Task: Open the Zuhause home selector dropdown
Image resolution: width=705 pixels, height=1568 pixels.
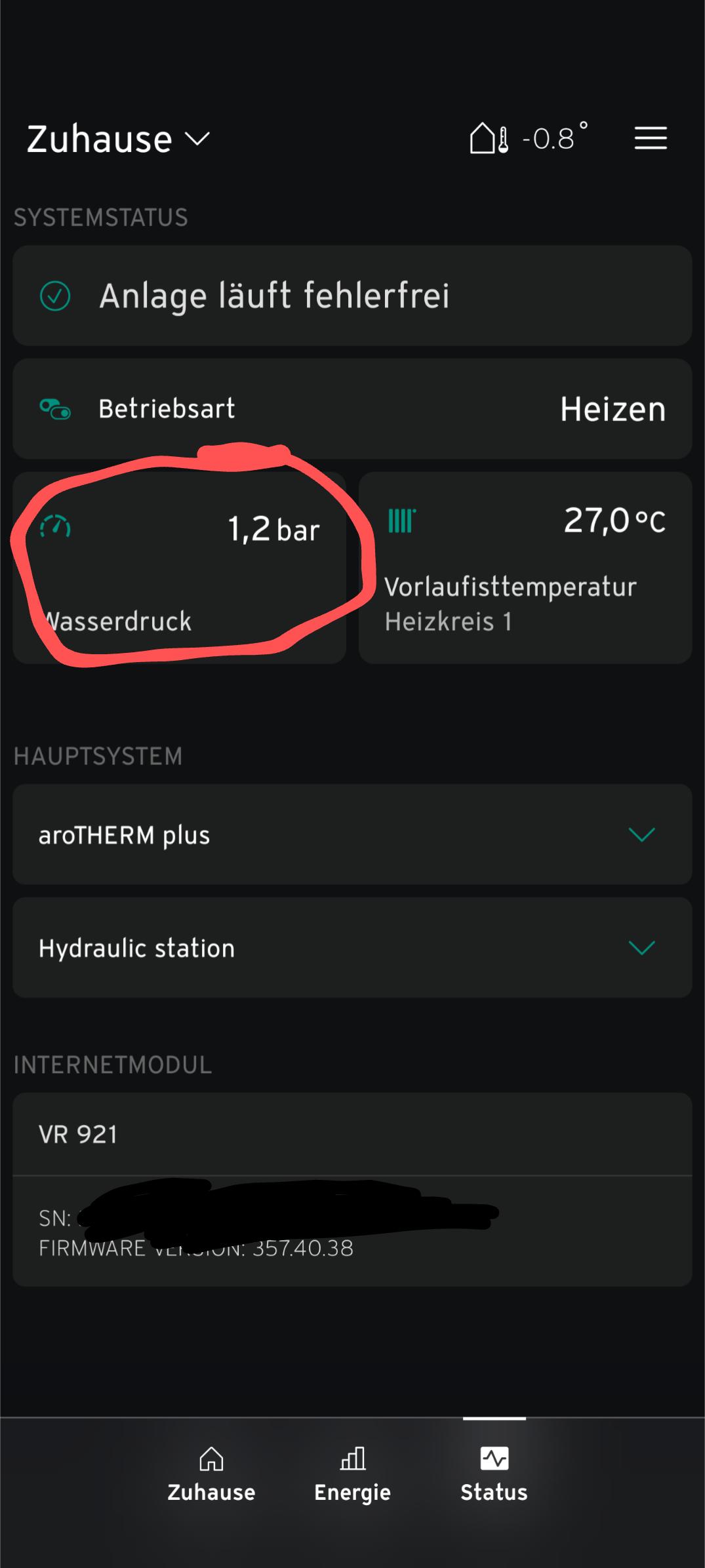Action: 119,139
